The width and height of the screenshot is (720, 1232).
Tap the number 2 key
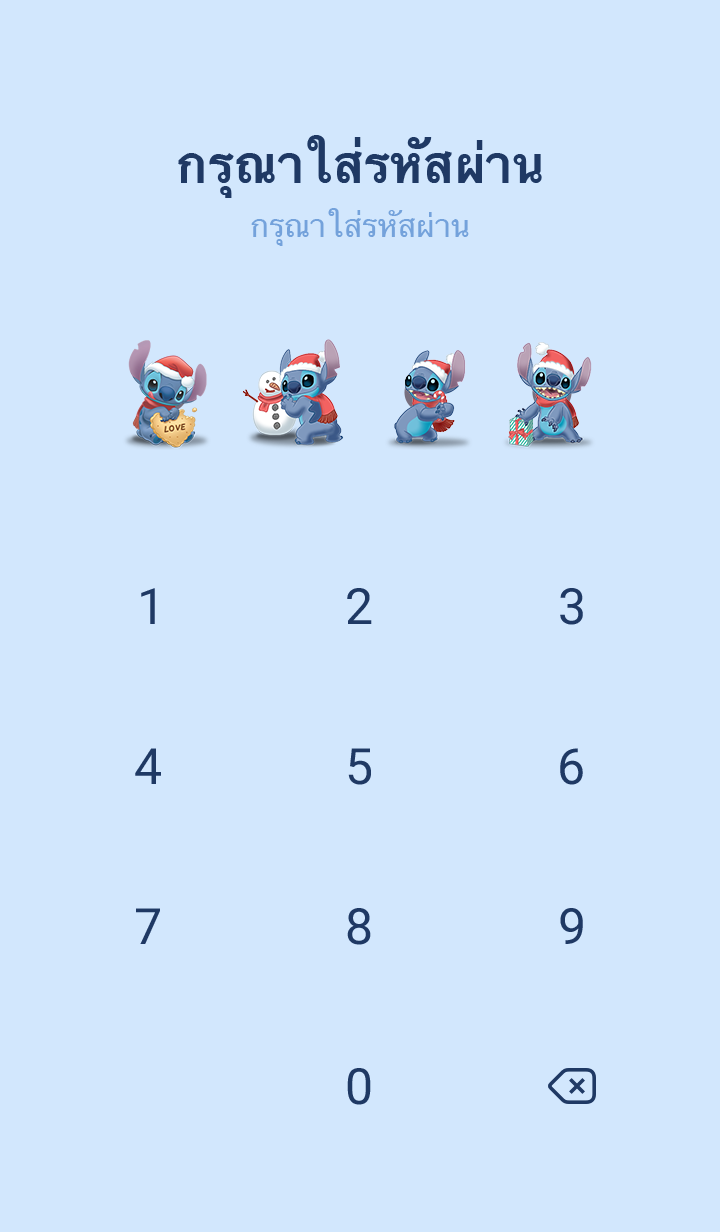tap(359, 607)
